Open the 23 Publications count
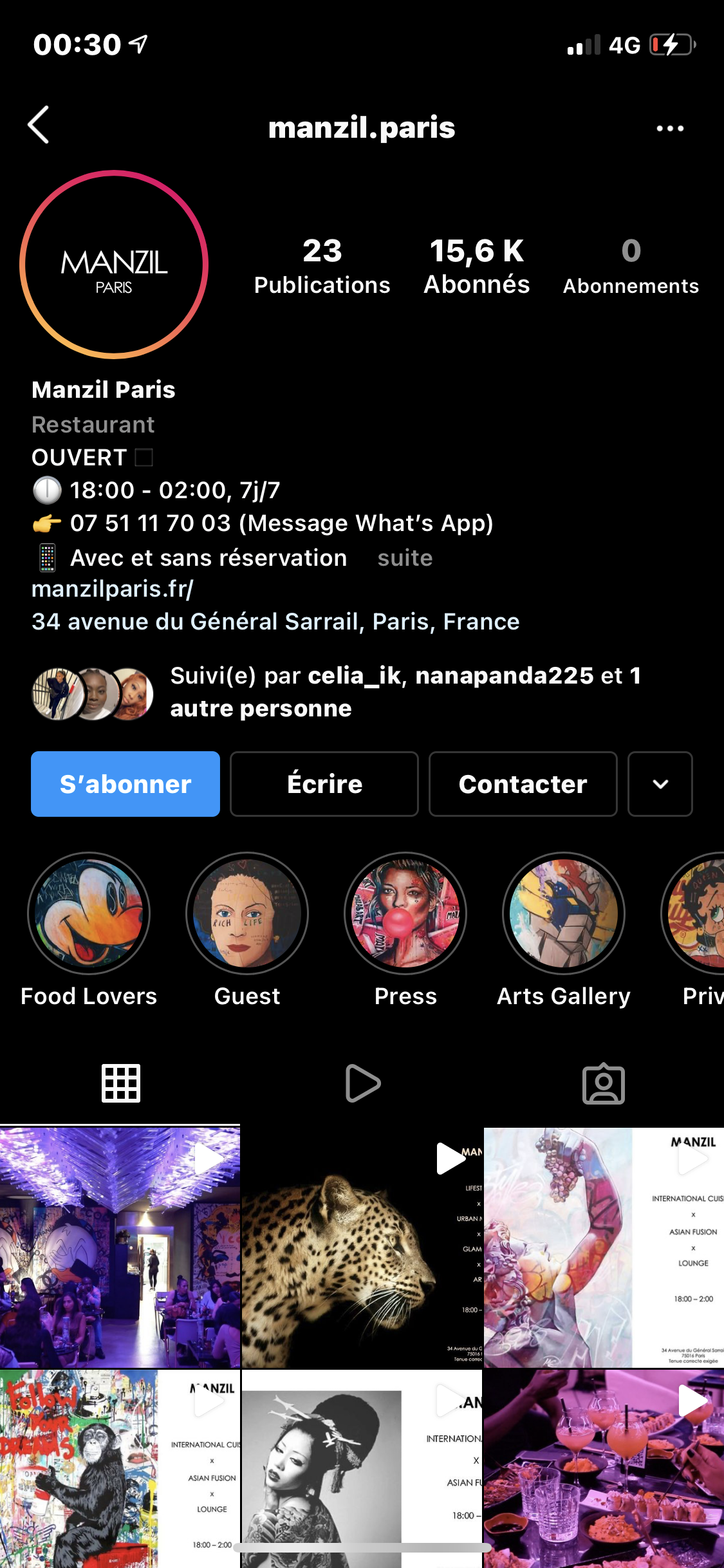 (x=322, y=266)
